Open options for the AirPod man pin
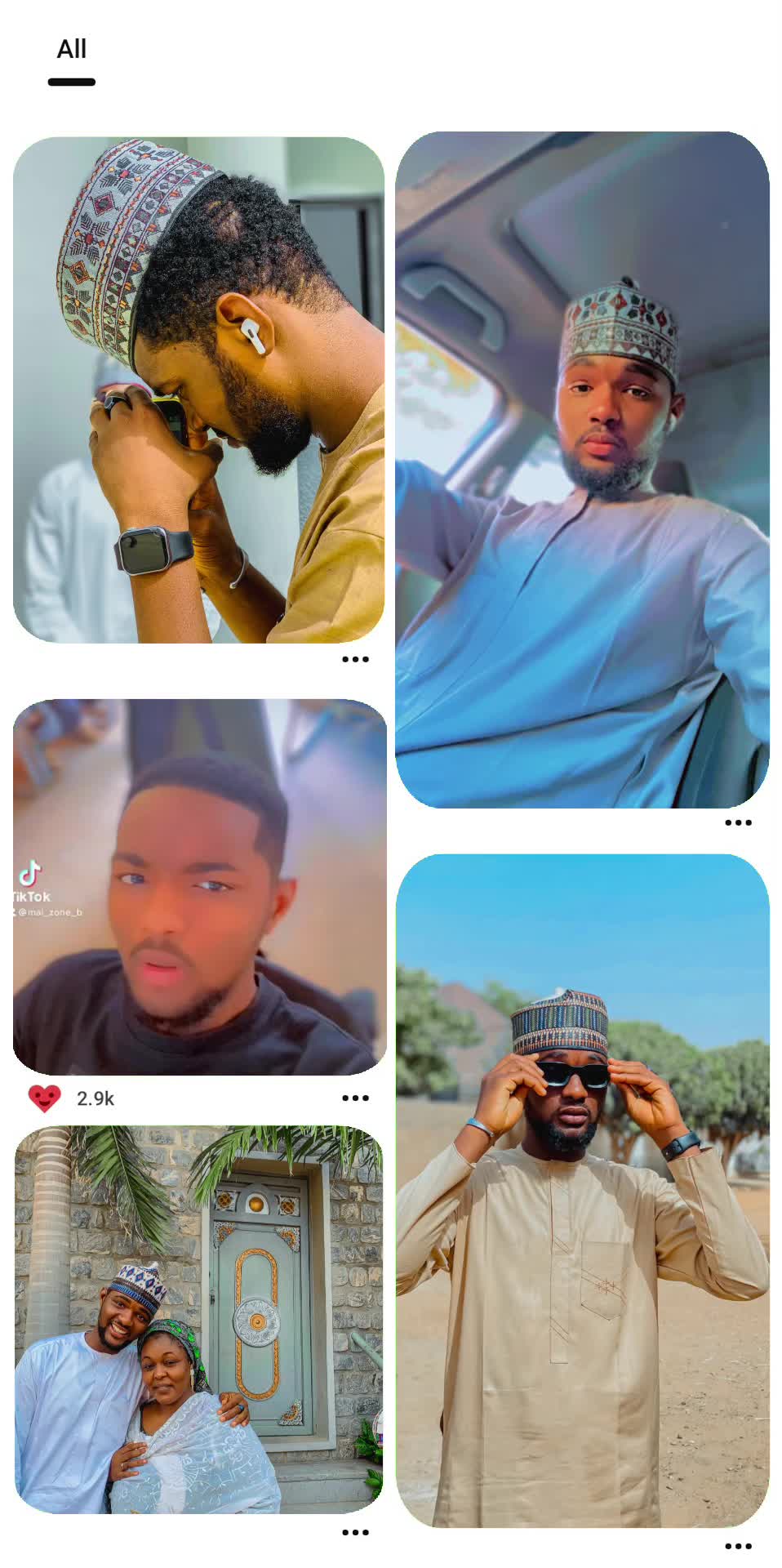This screenshot has height=1568, width=782. (x=355, y=659)
